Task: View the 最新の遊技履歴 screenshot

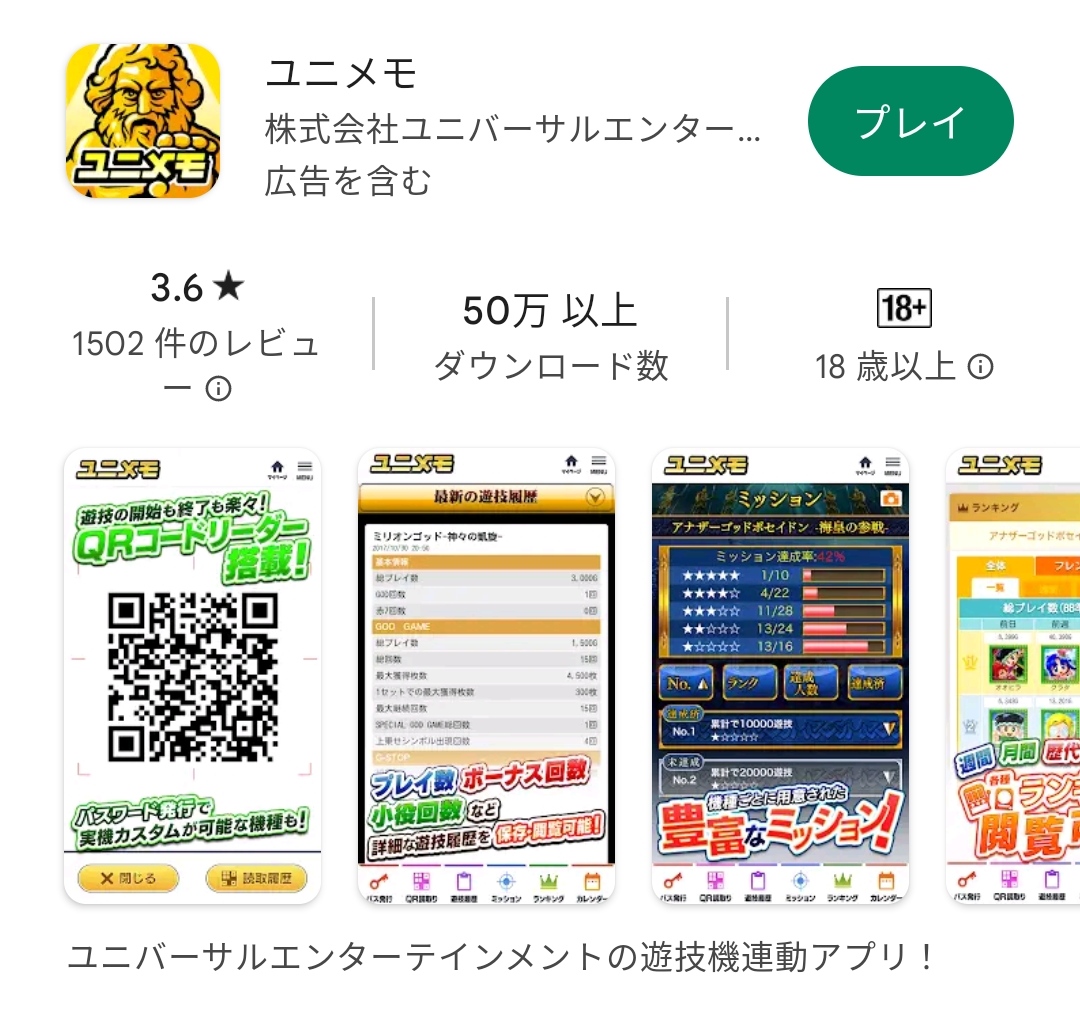Action: pyautogui.click(x=486, y=675)
